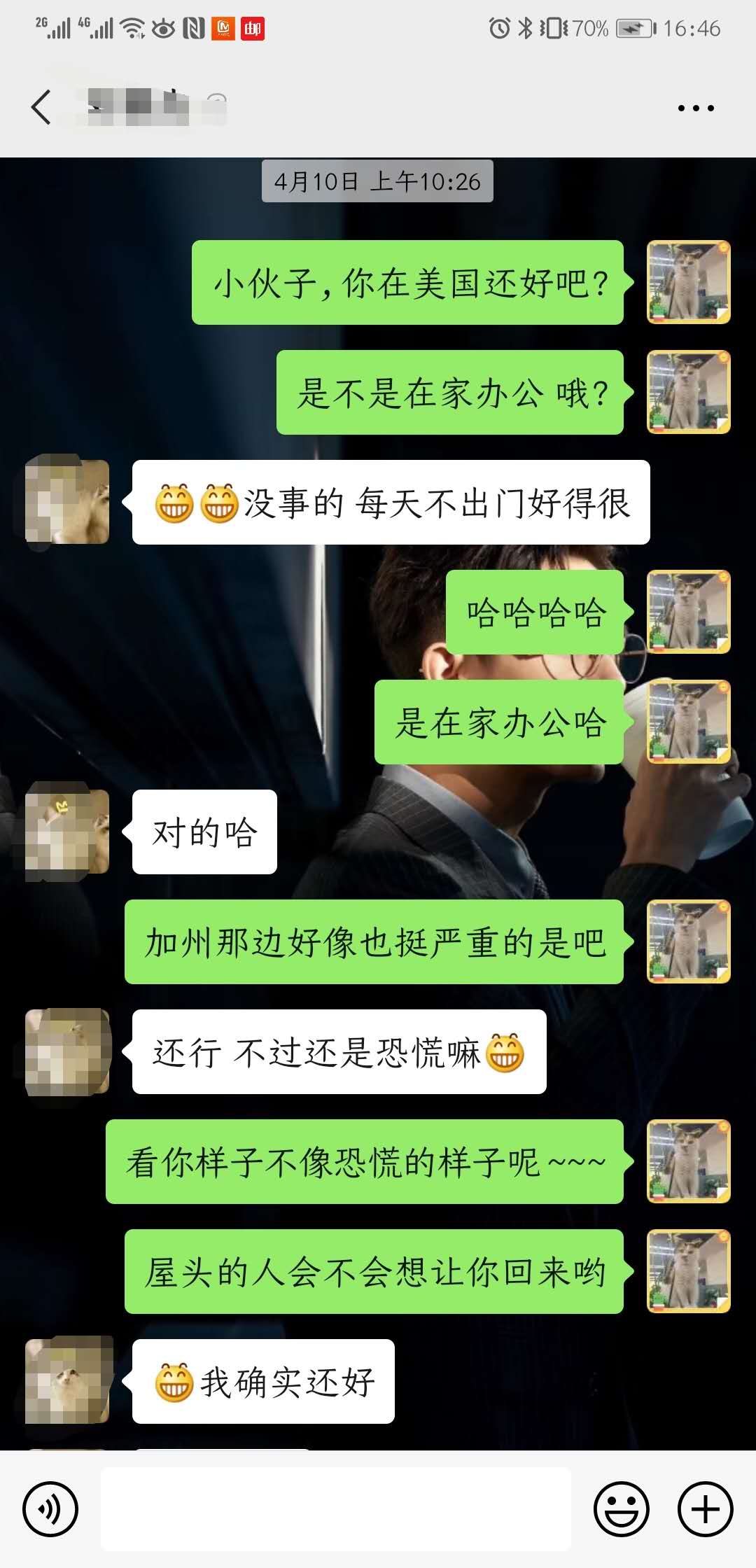Open the chat info three-dot menu
756x1568 pixels.
point(695,108)
